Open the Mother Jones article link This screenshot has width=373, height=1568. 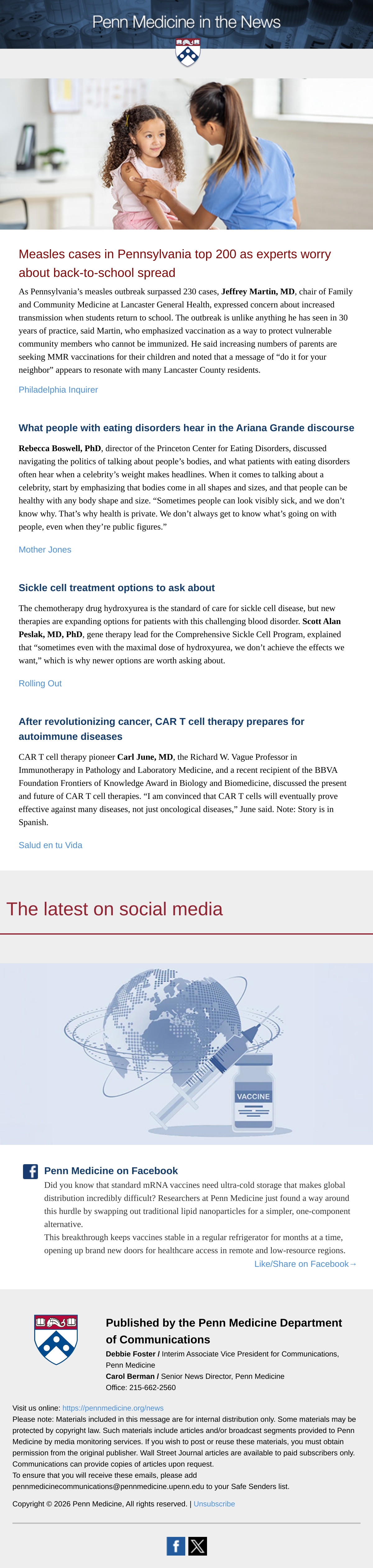coord(45,550)
